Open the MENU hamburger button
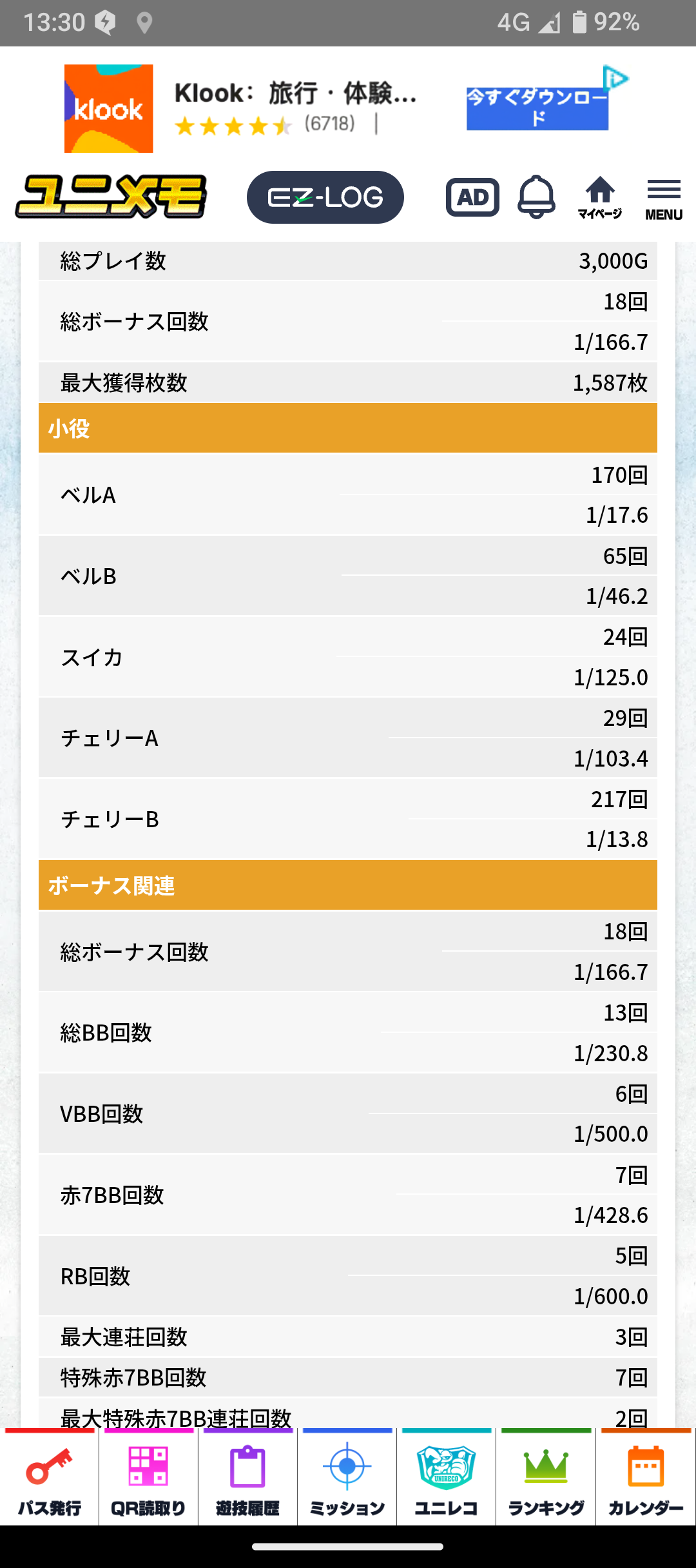 click(x=663, y=199)
